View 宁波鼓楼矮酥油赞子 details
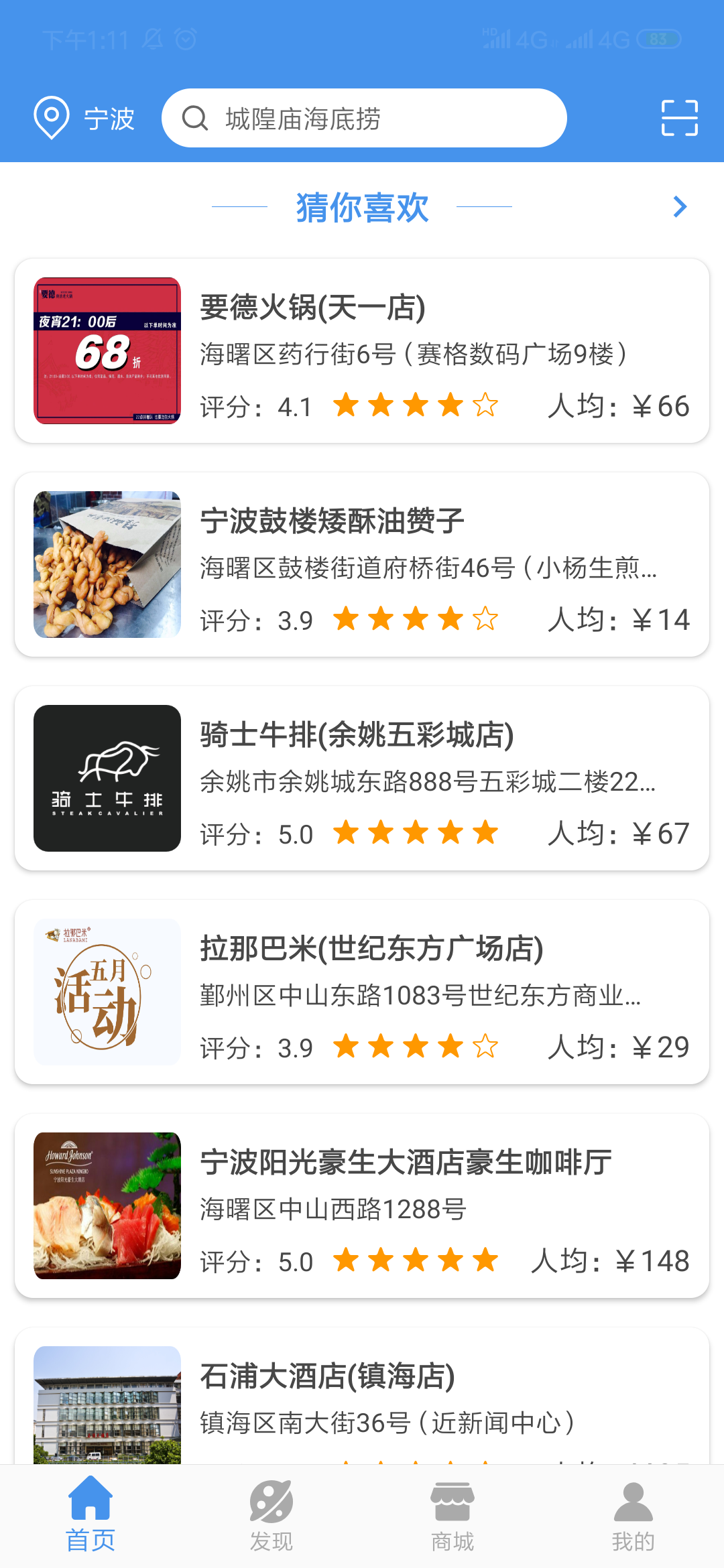Viewport: 724px width, 1568px height. tap(362, 564)
